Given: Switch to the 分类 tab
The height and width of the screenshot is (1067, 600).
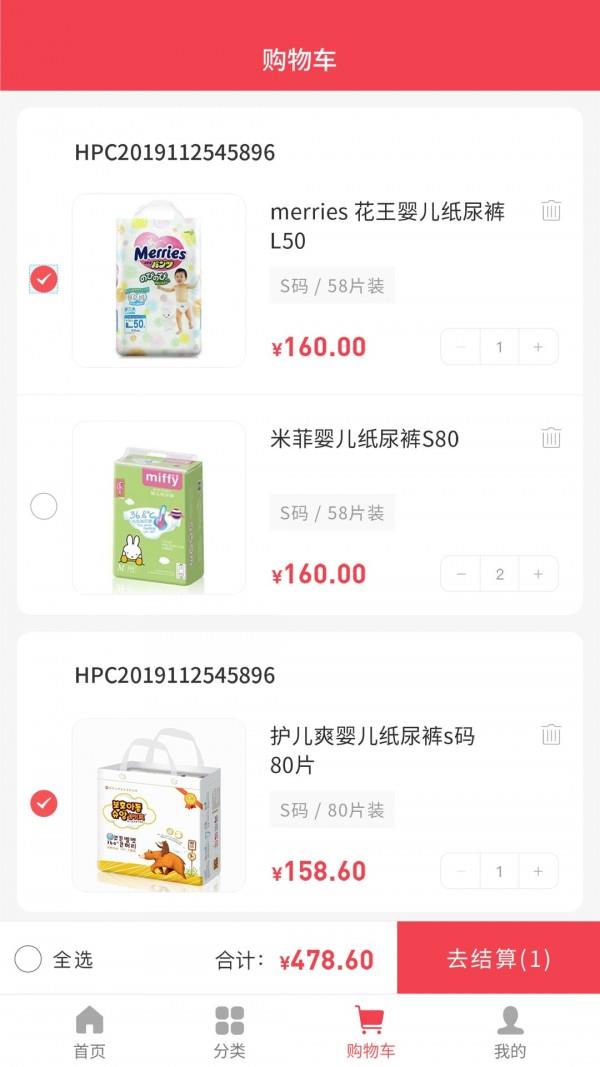Looking at the screenshot, I should click(229, 1032).
